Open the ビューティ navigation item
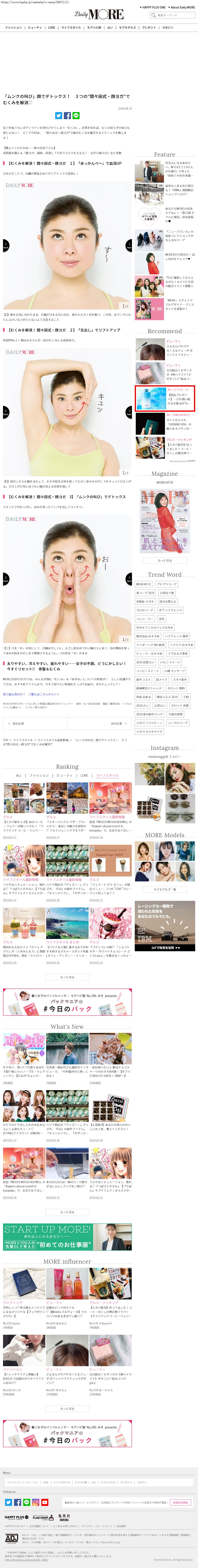This screenshot has width=198, height=1568. click(x=35, y=27)
